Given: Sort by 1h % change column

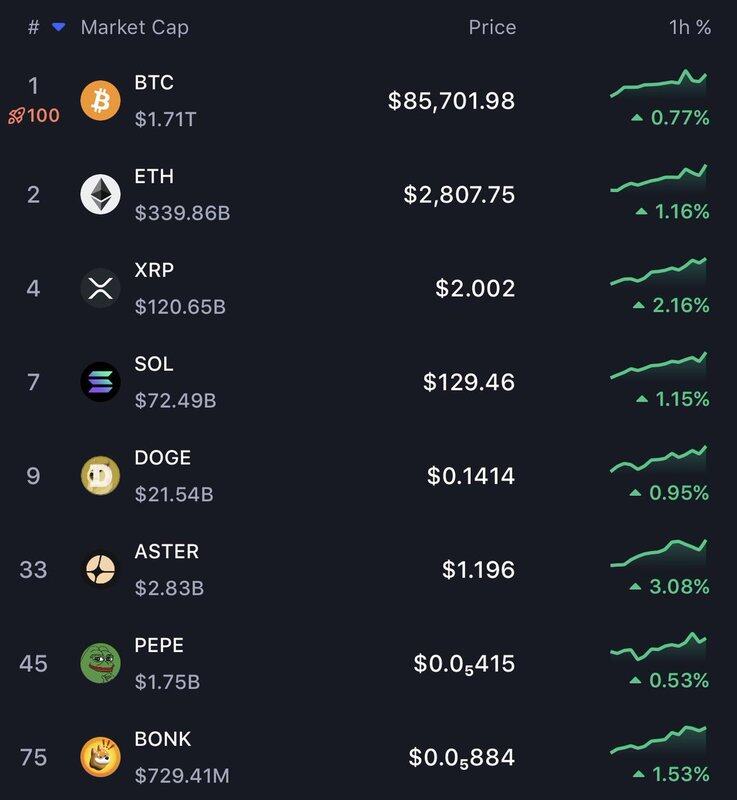Looking at the screenshot, I should pos(690,28).
